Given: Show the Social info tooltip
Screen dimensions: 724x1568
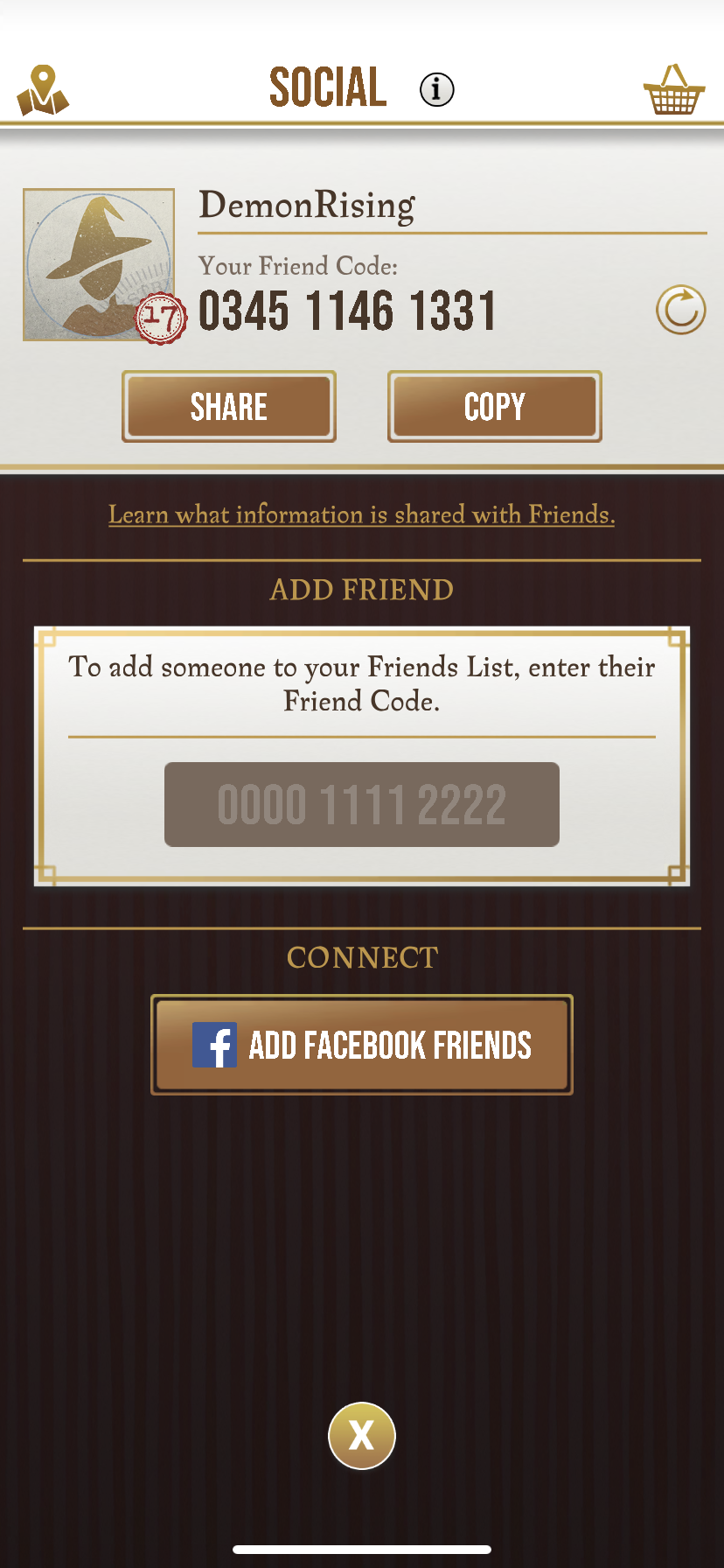Looking at the screenshot, I should [x=436, y=89].
